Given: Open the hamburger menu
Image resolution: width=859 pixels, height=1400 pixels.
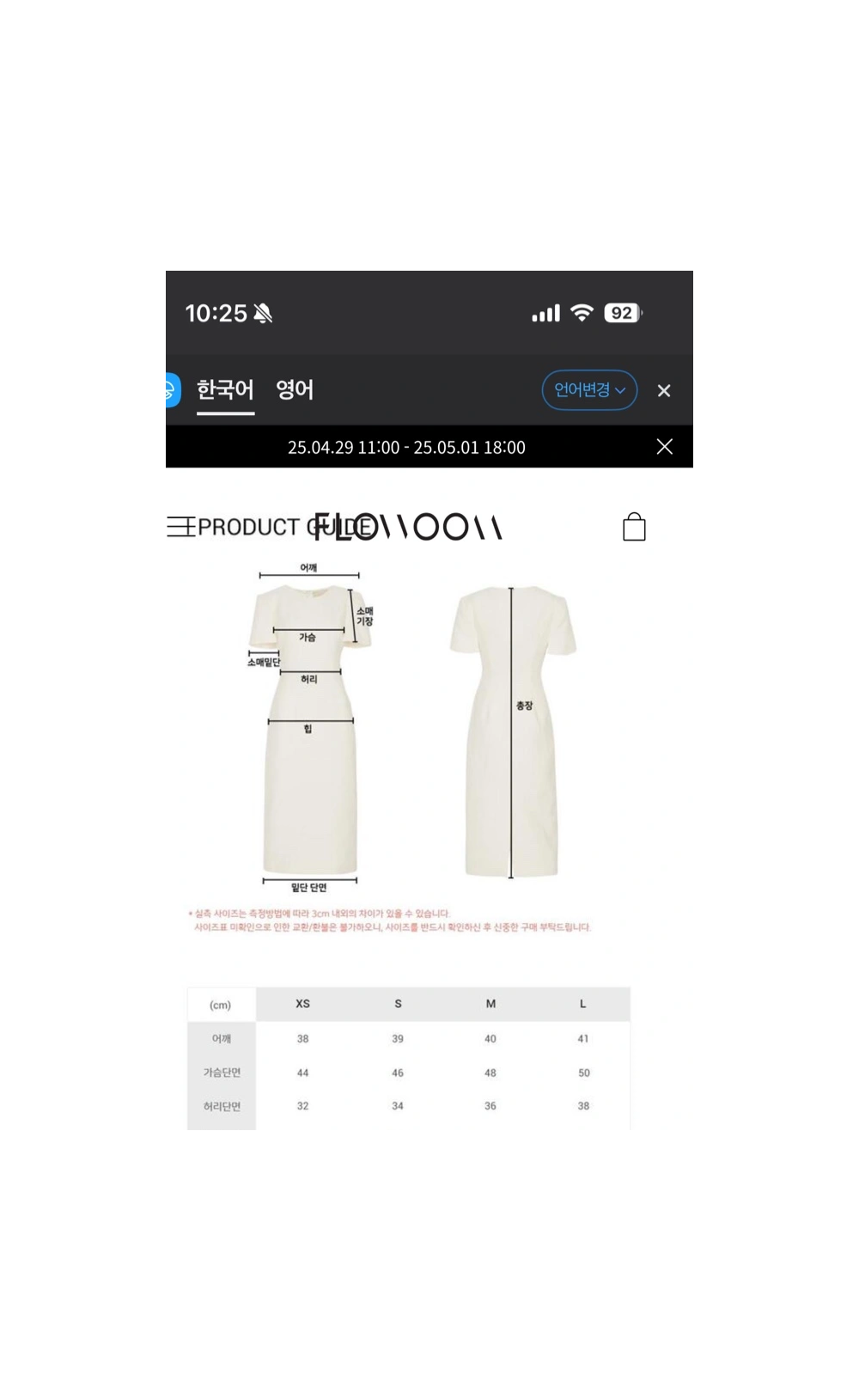Looking at the screenshot, I should 181,527.
